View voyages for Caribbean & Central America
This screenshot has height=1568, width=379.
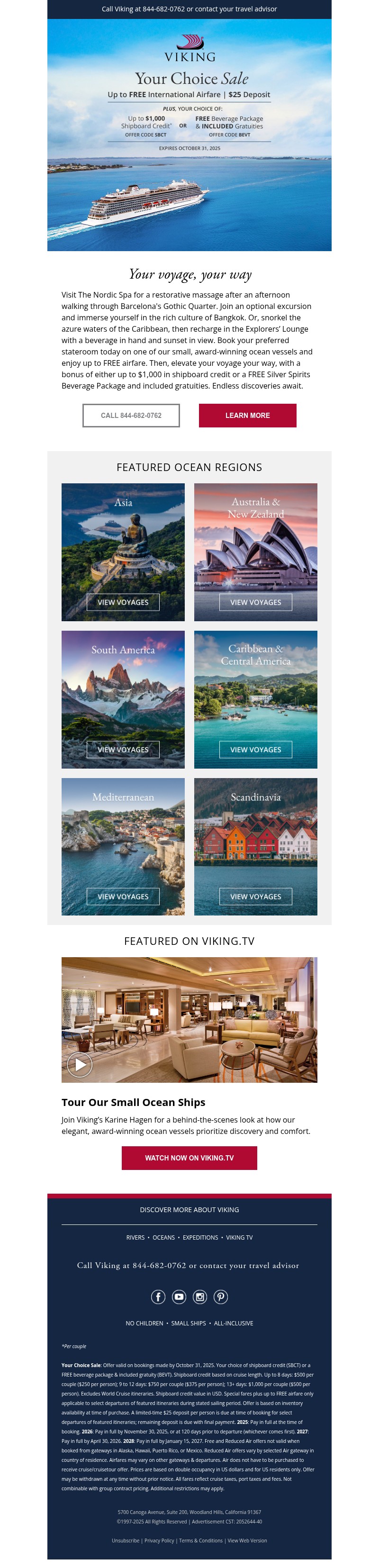[x=255, y=749]
